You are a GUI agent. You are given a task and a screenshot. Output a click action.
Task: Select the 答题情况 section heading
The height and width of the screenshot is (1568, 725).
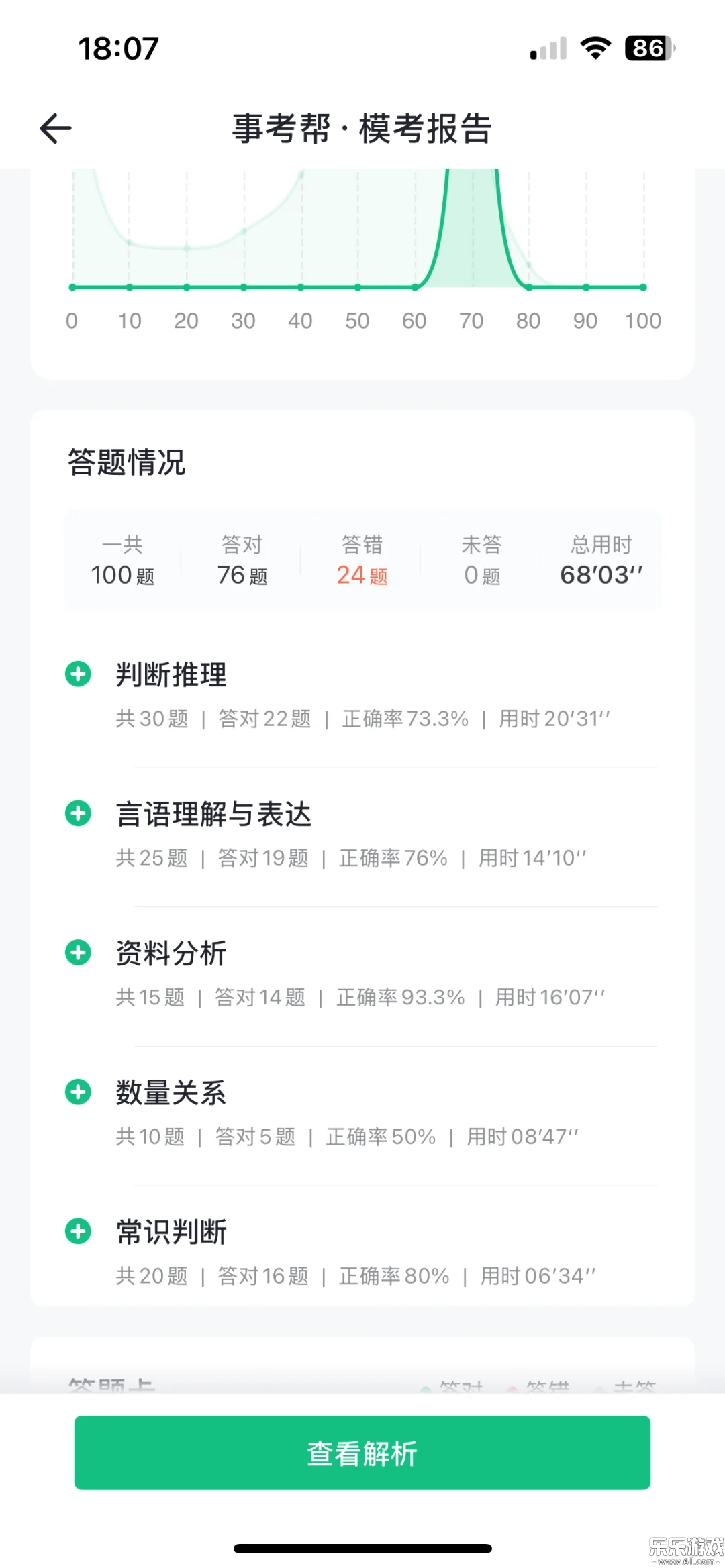(x=128, y=462)
